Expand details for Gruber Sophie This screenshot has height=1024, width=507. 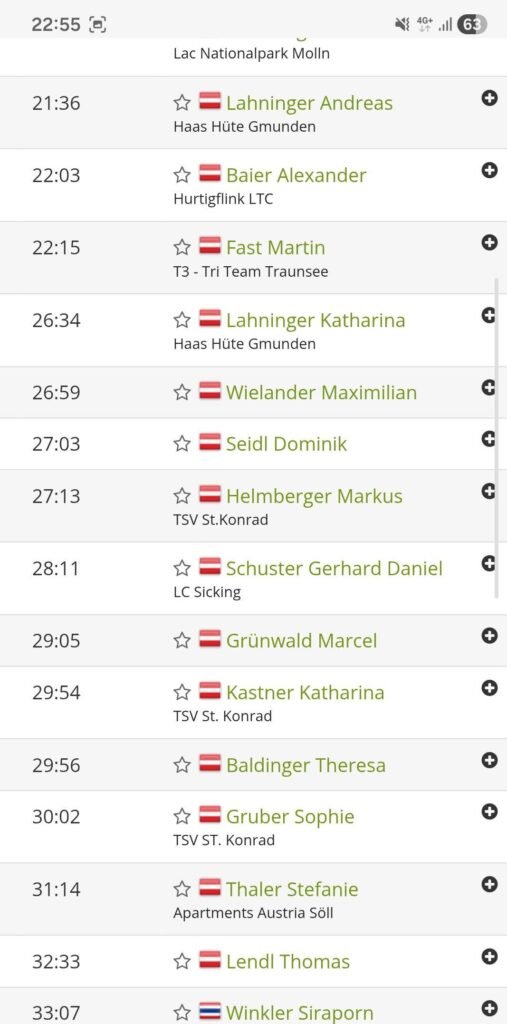point(489,812)
